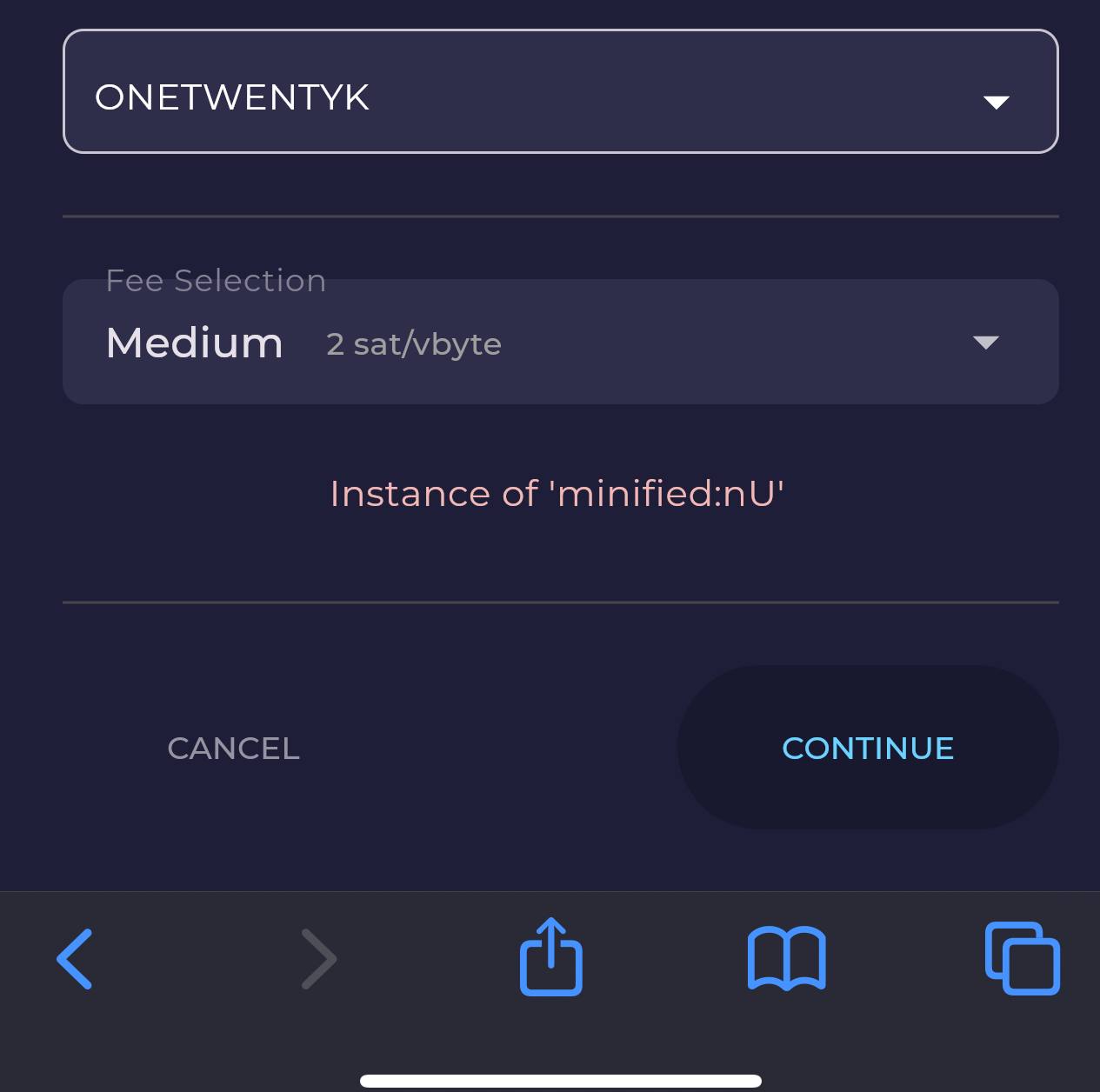Open Safari bookmarks
Screen dimensions: 1100x1092
786,959
